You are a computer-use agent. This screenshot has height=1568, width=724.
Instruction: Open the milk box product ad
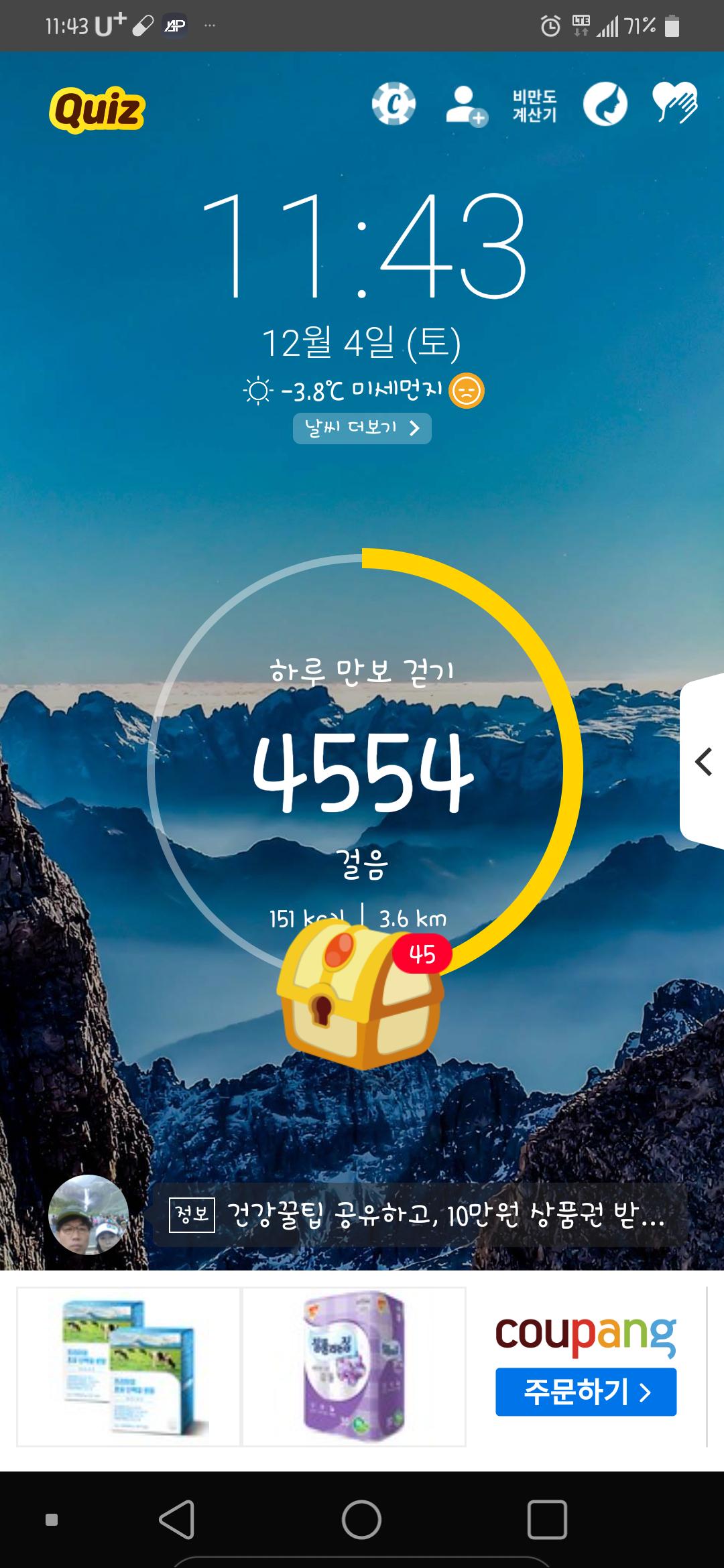pyautogui.click(x=129, y=1367)
